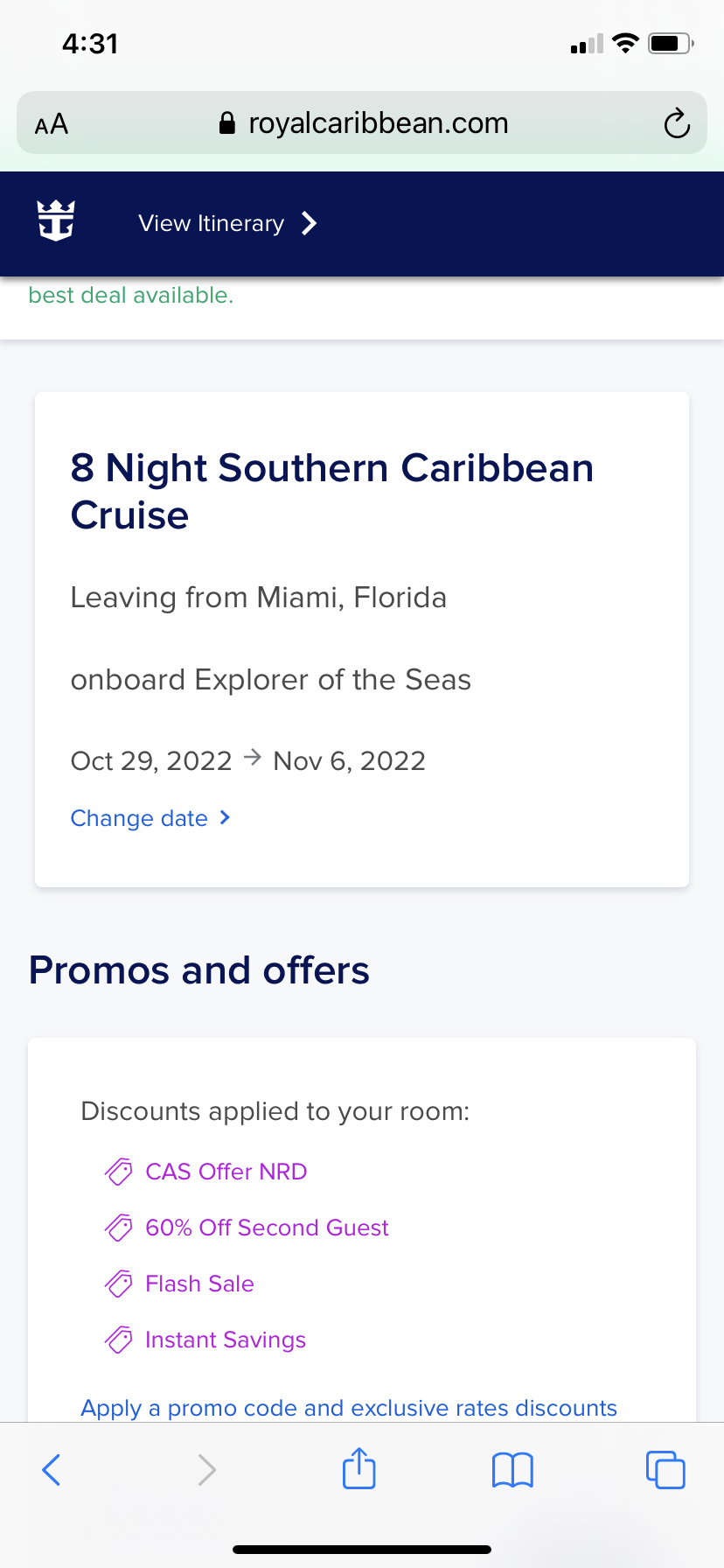Go back to the previous page
This screenshot has width=724, height=1568.
tap(52, 1470)
